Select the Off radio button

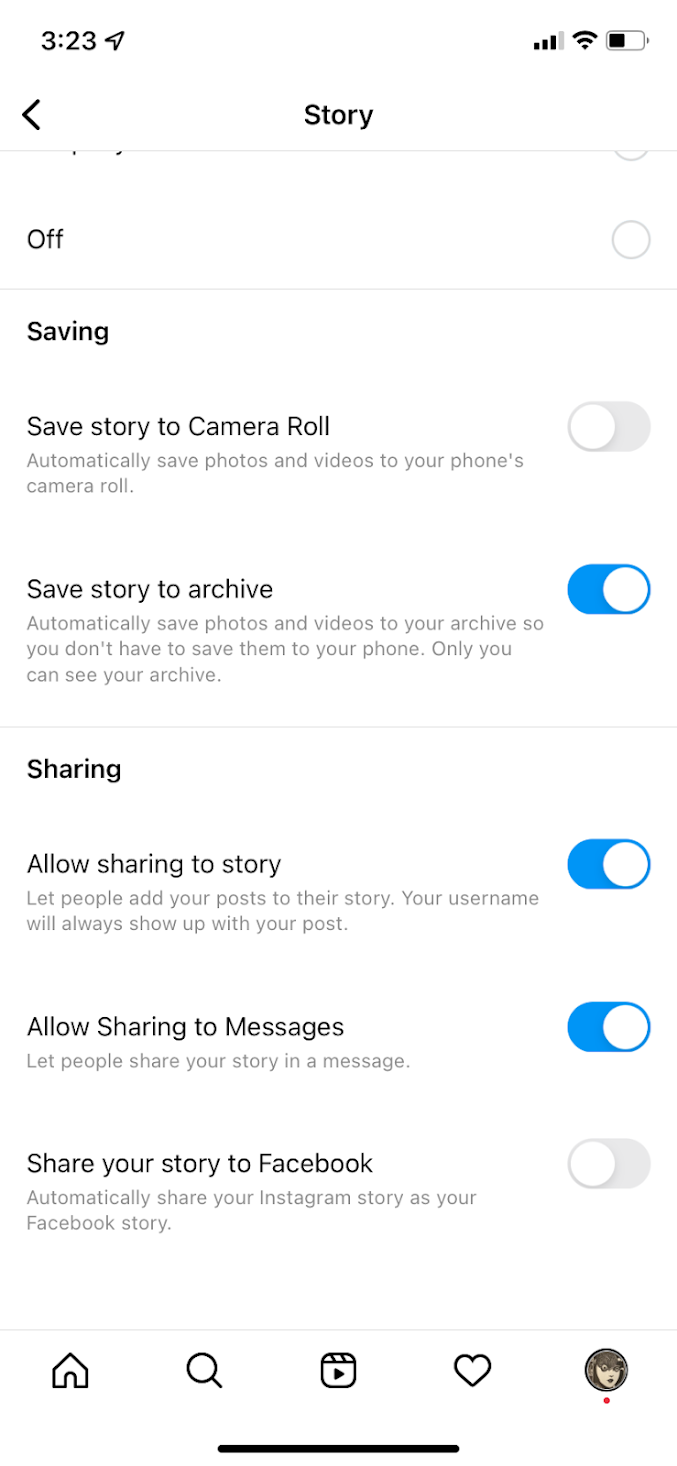pos(631,240)
